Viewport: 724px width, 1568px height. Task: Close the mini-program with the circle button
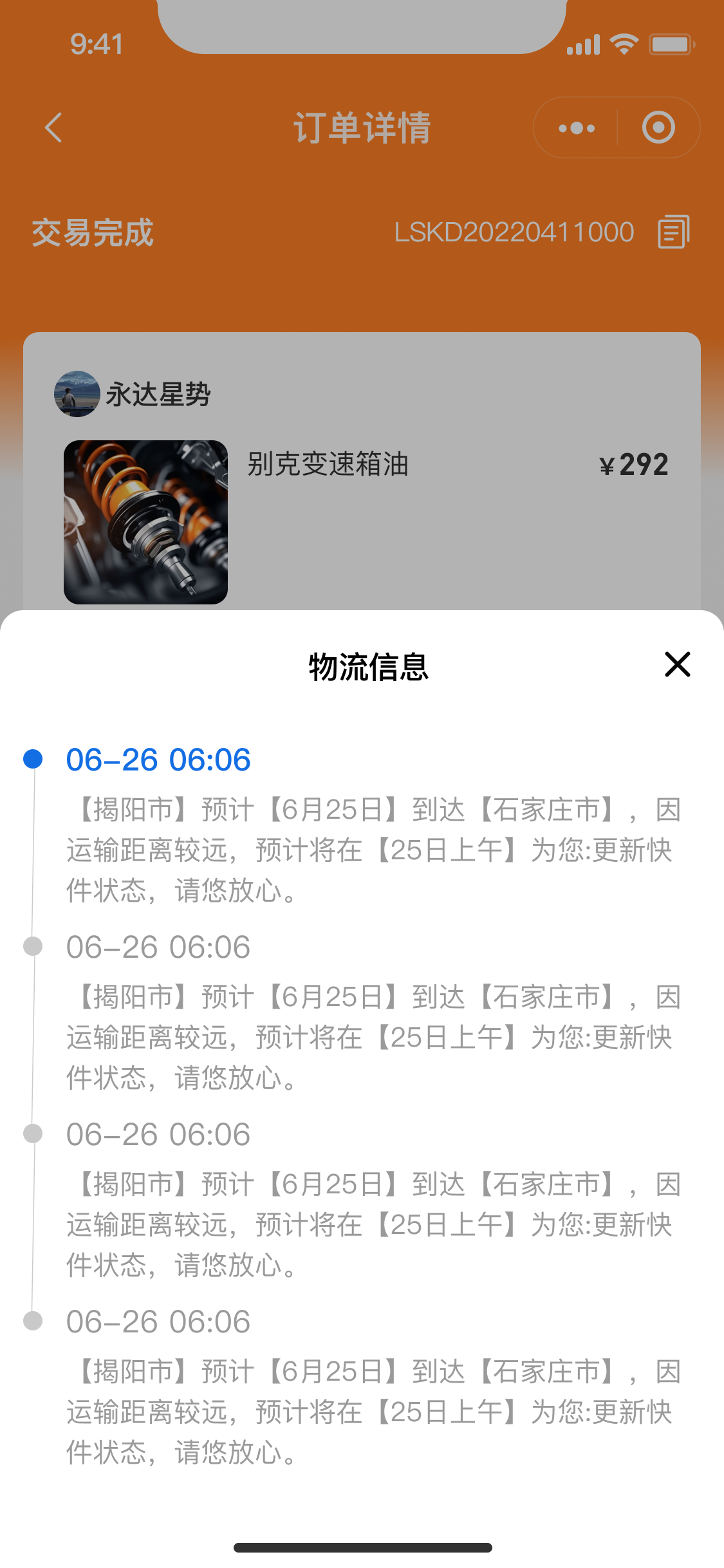tap(658, 128)
